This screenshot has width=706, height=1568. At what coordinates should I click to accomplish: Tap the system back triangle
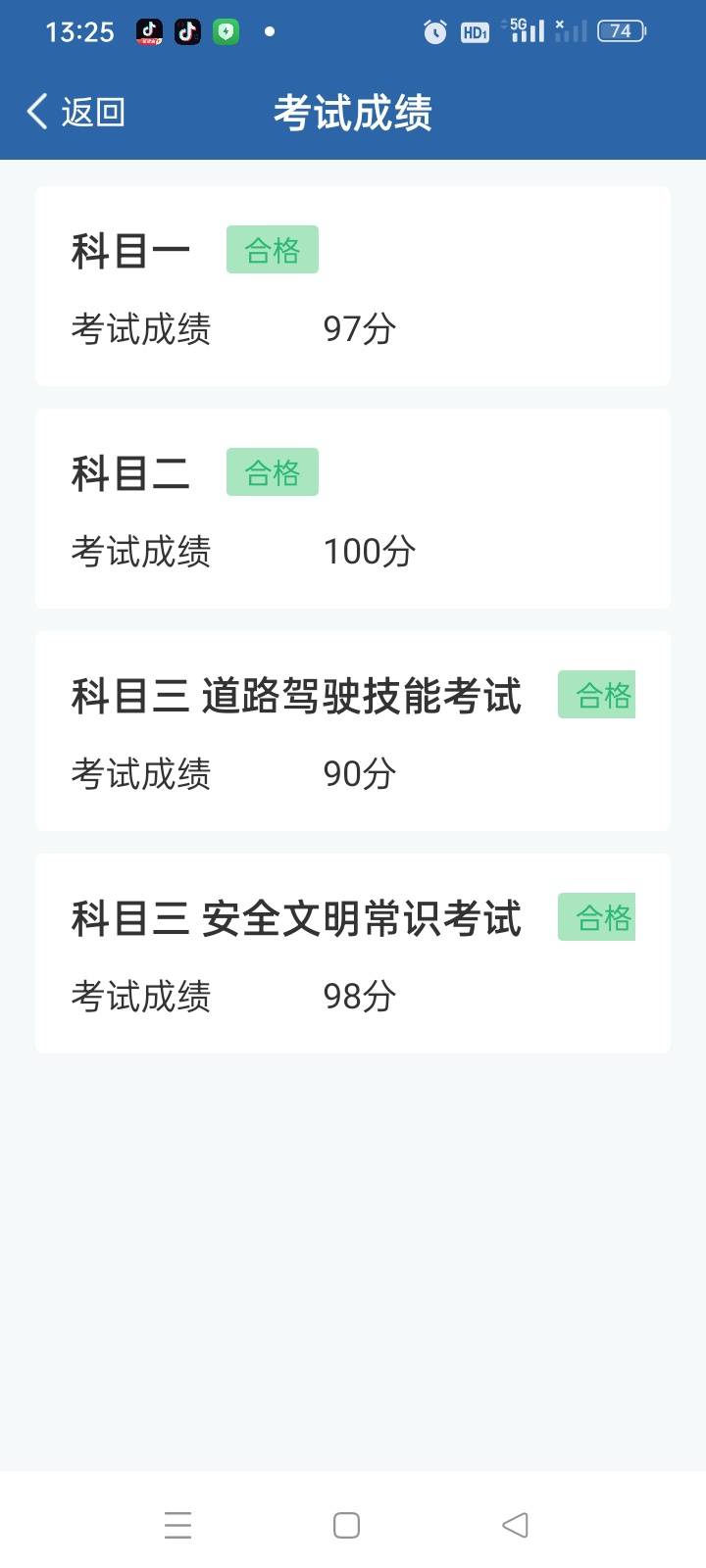(515, 1525)
